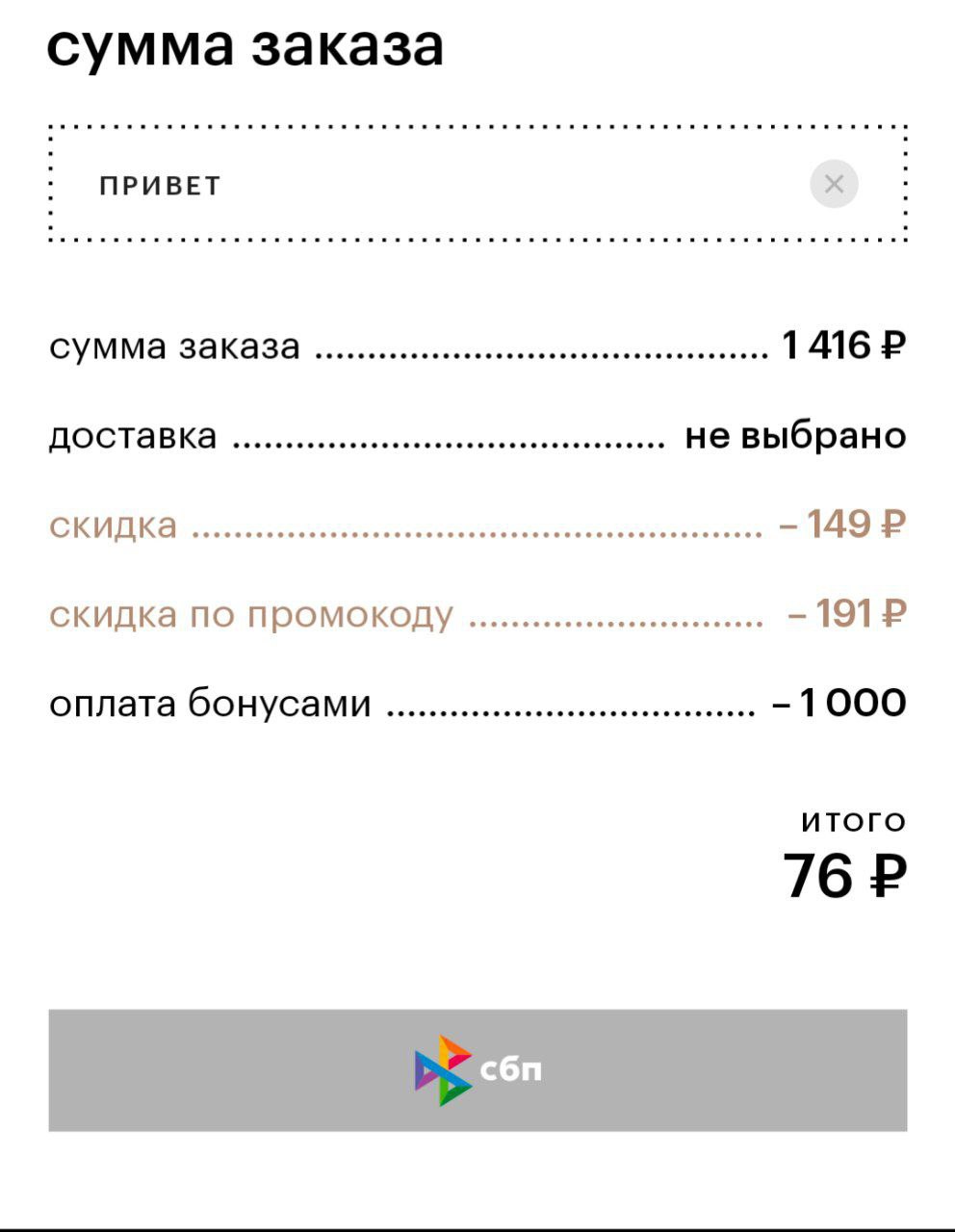
Task: Tap the ПРИВЕТ promo code field
Action: pos(424,184)
